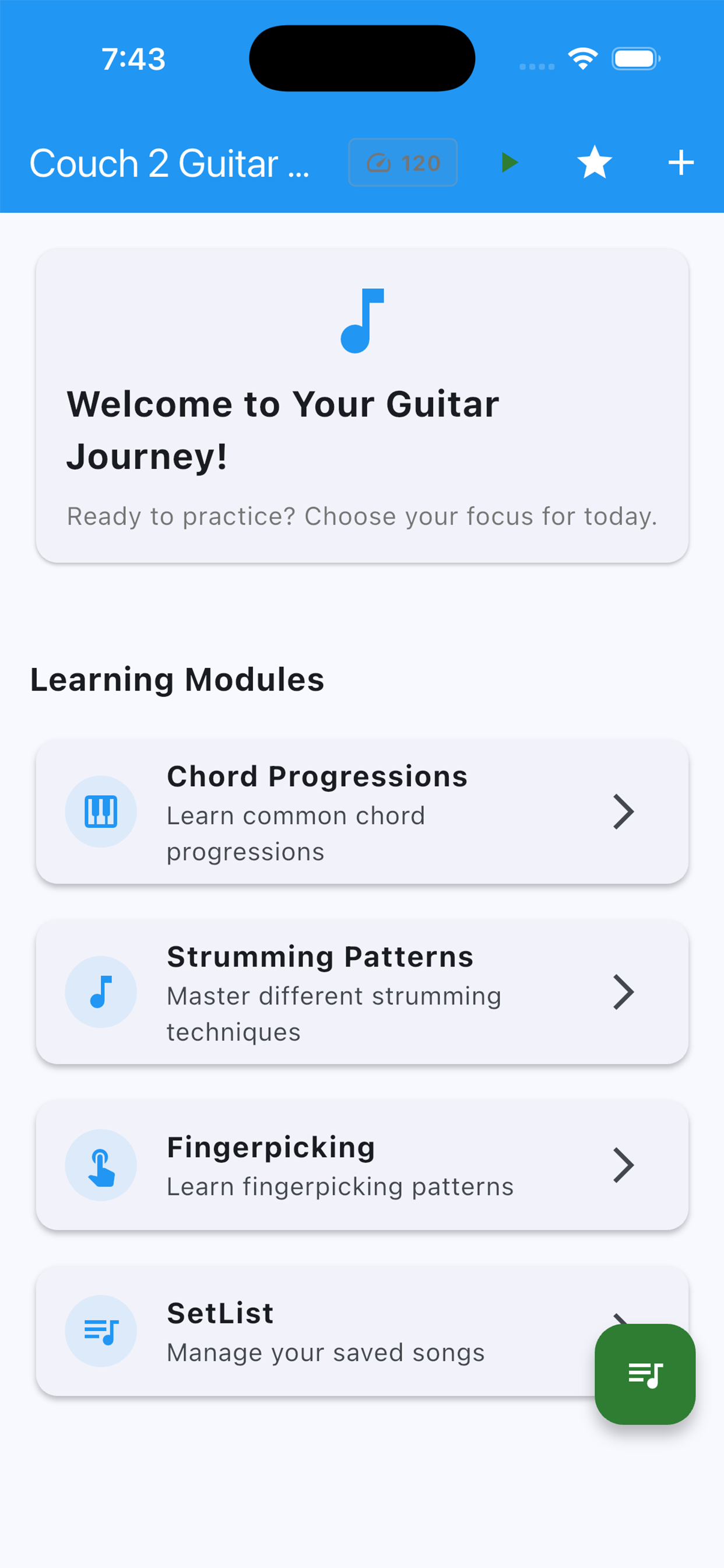Tap the playlist icon on the SetList card
The image size is (724, 1568).
pyautogui.click(x=101, y=1331)
